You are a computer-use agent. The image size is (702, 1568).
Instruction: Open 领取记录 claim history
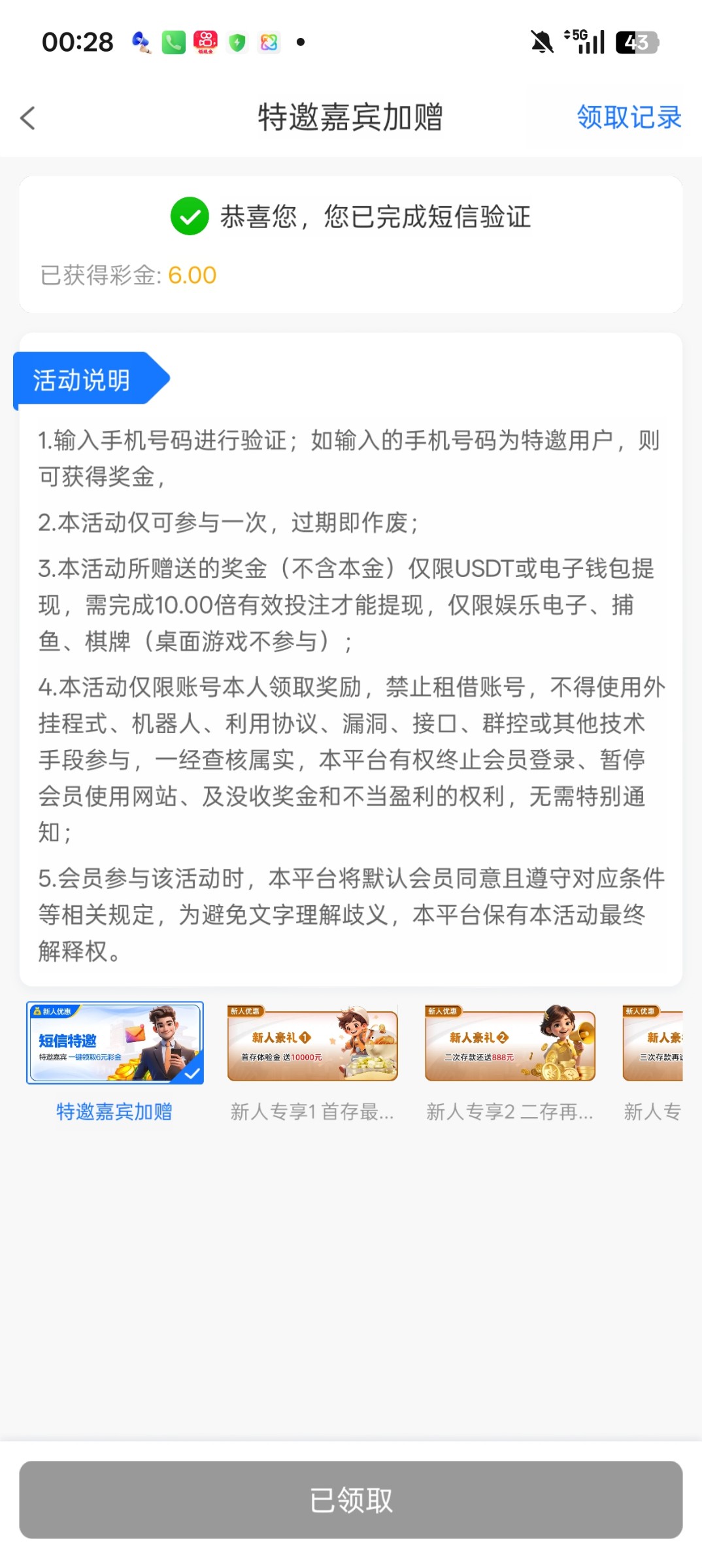(x=628, y=118)
